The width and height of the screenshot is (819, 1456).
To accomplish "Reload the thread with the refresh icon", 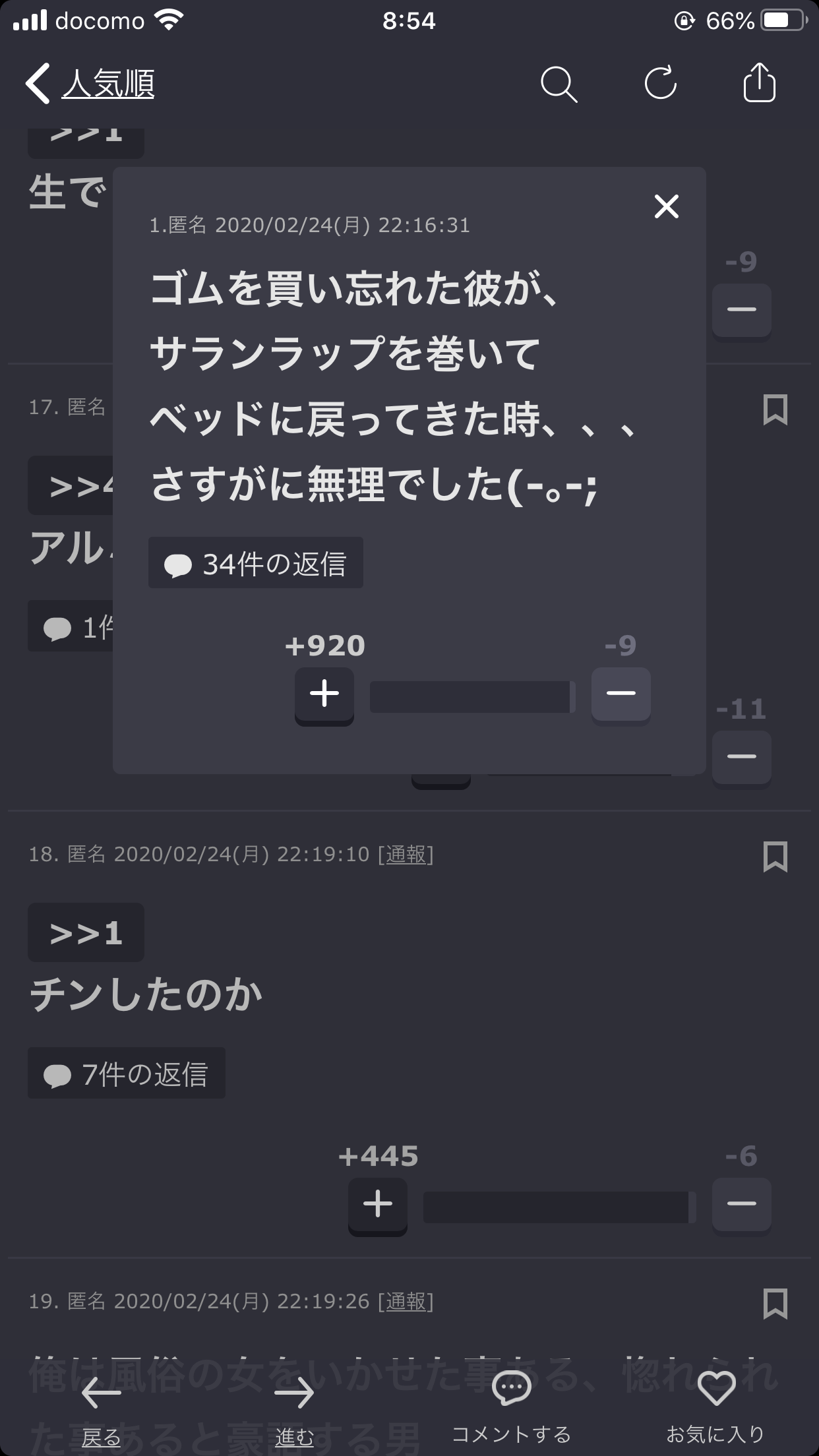I will point(660,83).
